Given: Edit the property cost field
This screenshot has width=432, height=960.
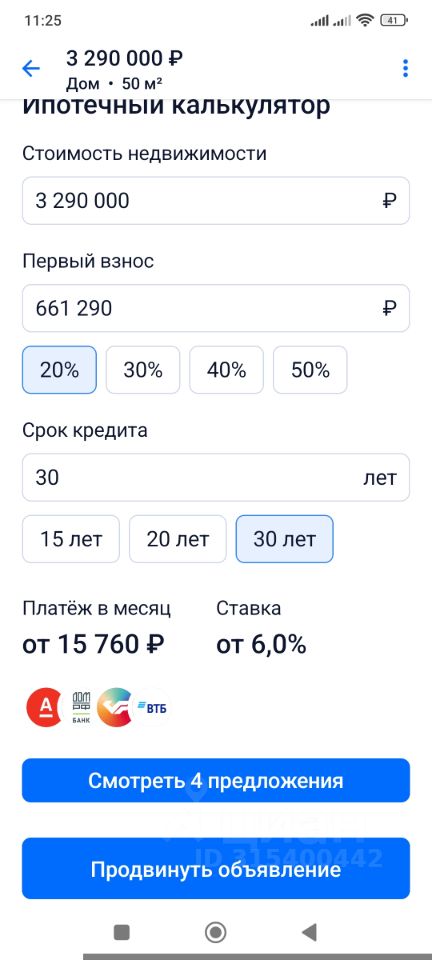Looking at the screenshot, I should tap(216, 201).
